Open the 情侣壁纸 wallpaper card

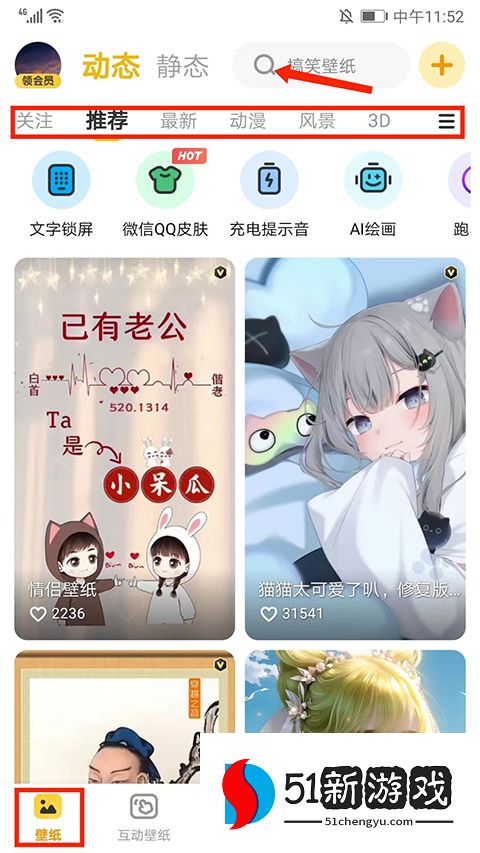click(x=125, y=449)
